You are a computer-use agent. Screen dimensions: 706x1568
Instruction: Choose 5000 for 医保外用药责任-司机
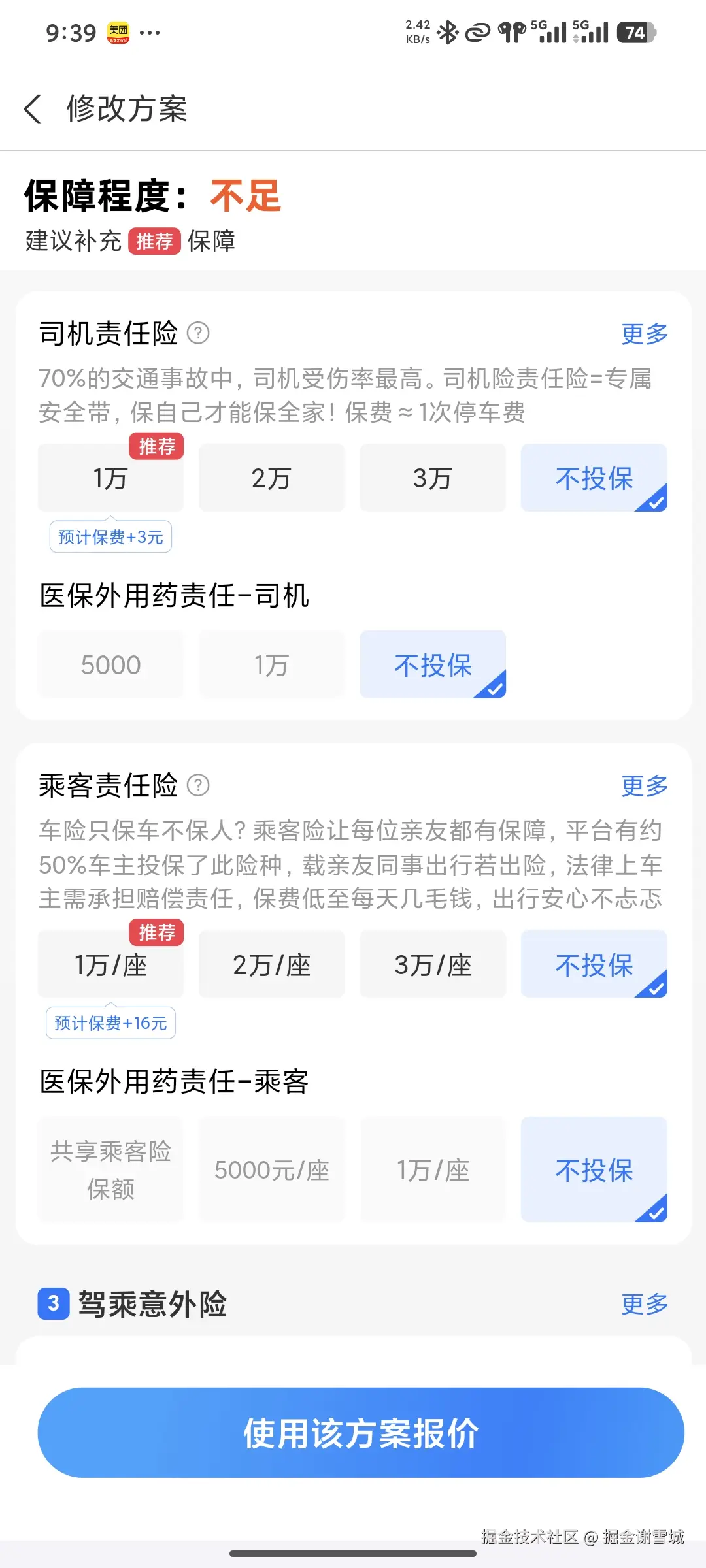110,664
